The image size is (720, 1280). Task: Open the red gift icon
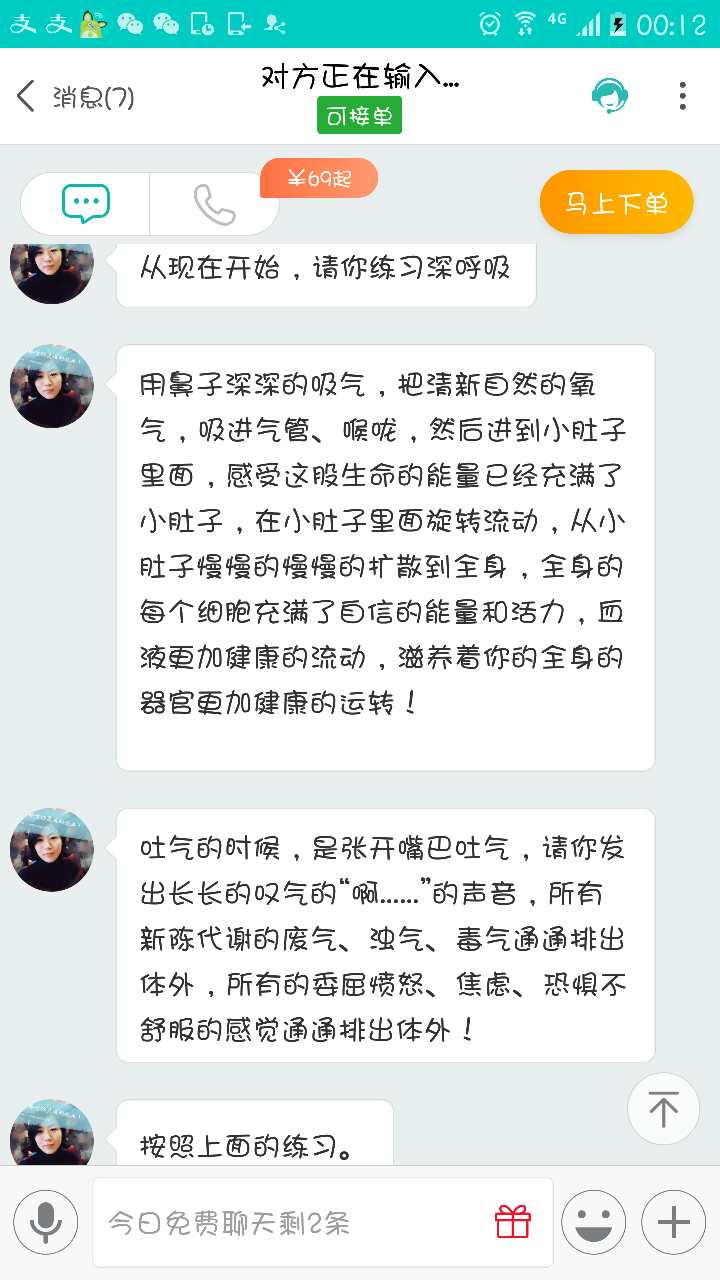pyautogui.click(x=513, y=1221)
